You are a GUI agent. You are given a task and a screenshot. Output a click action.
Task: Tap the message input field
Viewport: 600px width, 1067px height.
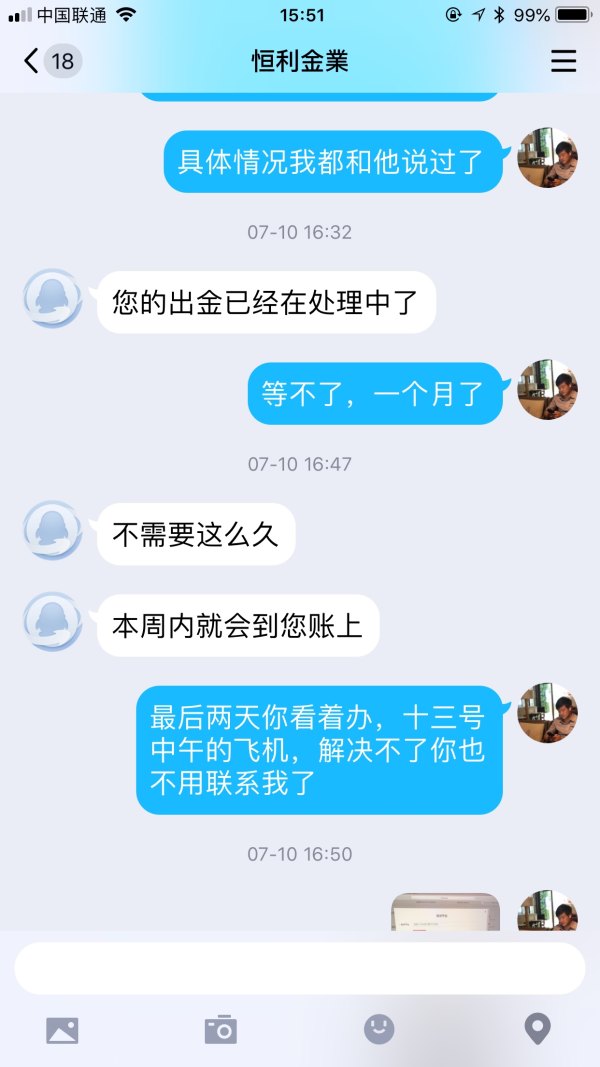(299, 967)
